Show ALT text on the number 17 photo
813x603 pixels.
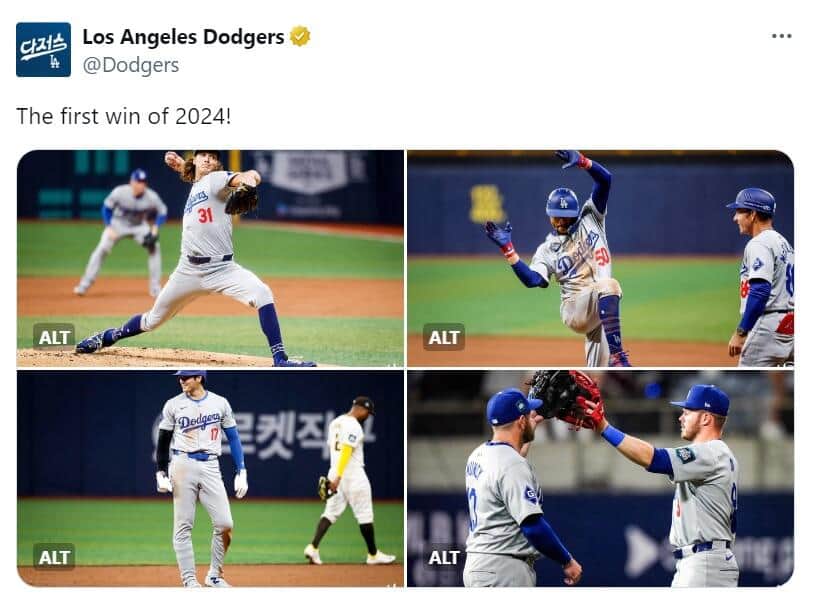point(54,556)
